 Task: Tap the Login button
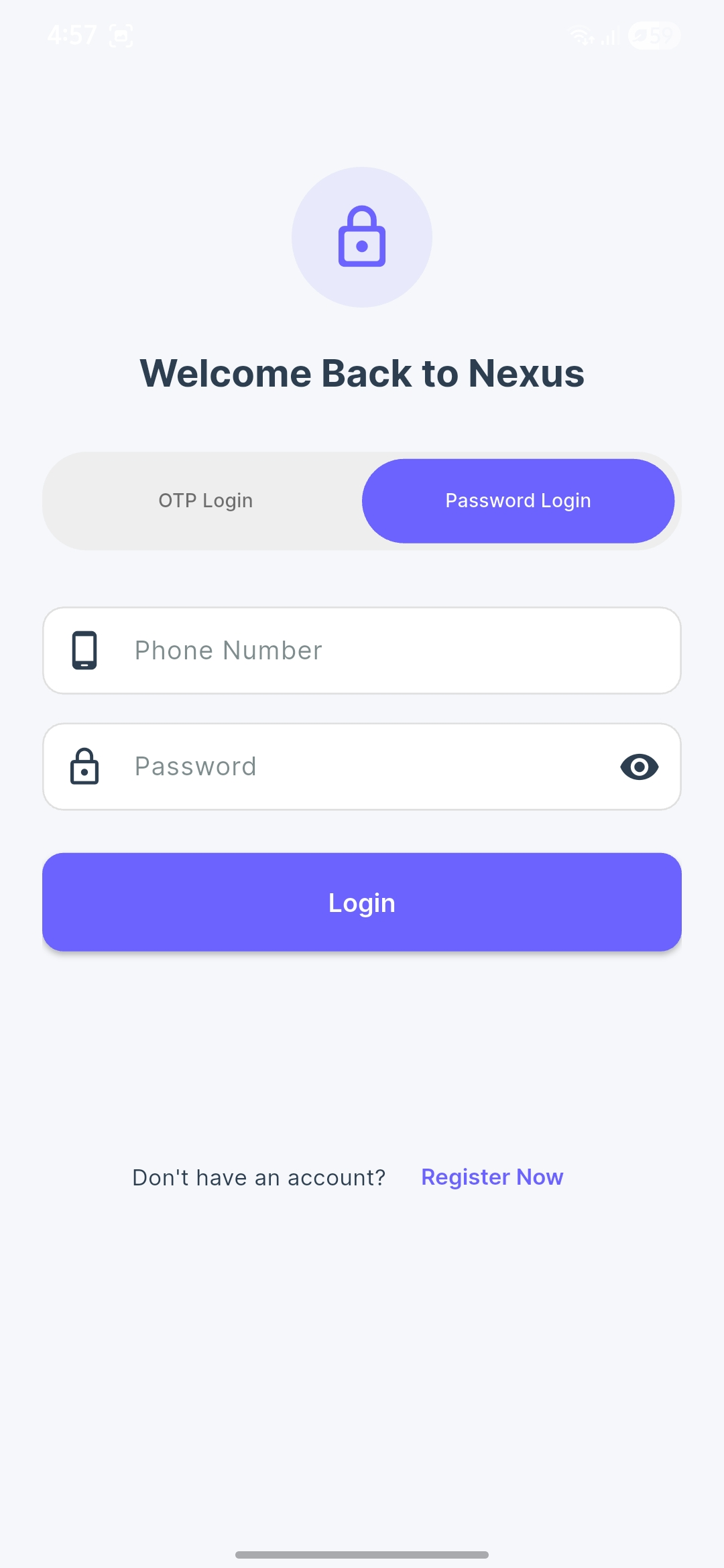[x=362, y=902]
